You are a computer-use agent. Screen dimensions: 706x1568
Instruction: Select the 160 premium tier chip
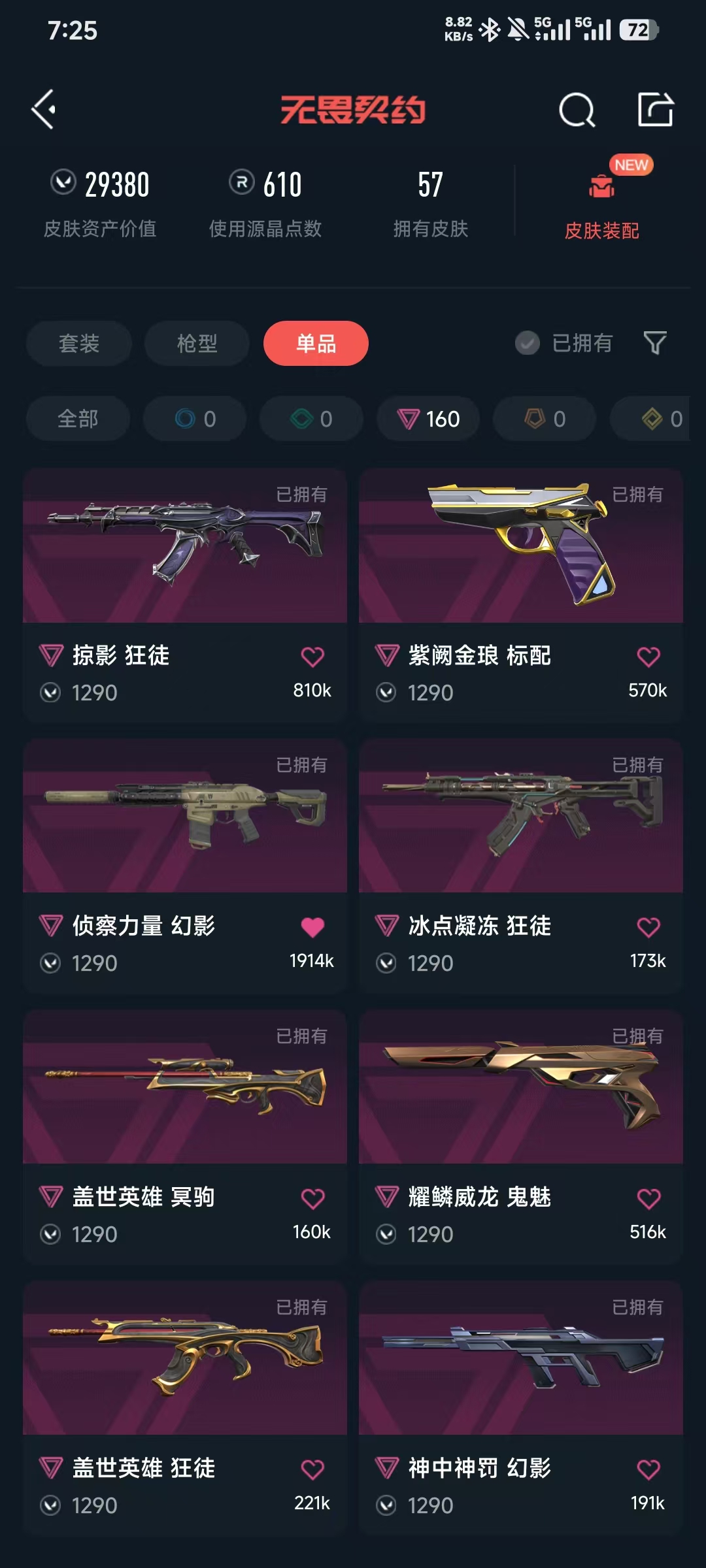coord(428,418)
